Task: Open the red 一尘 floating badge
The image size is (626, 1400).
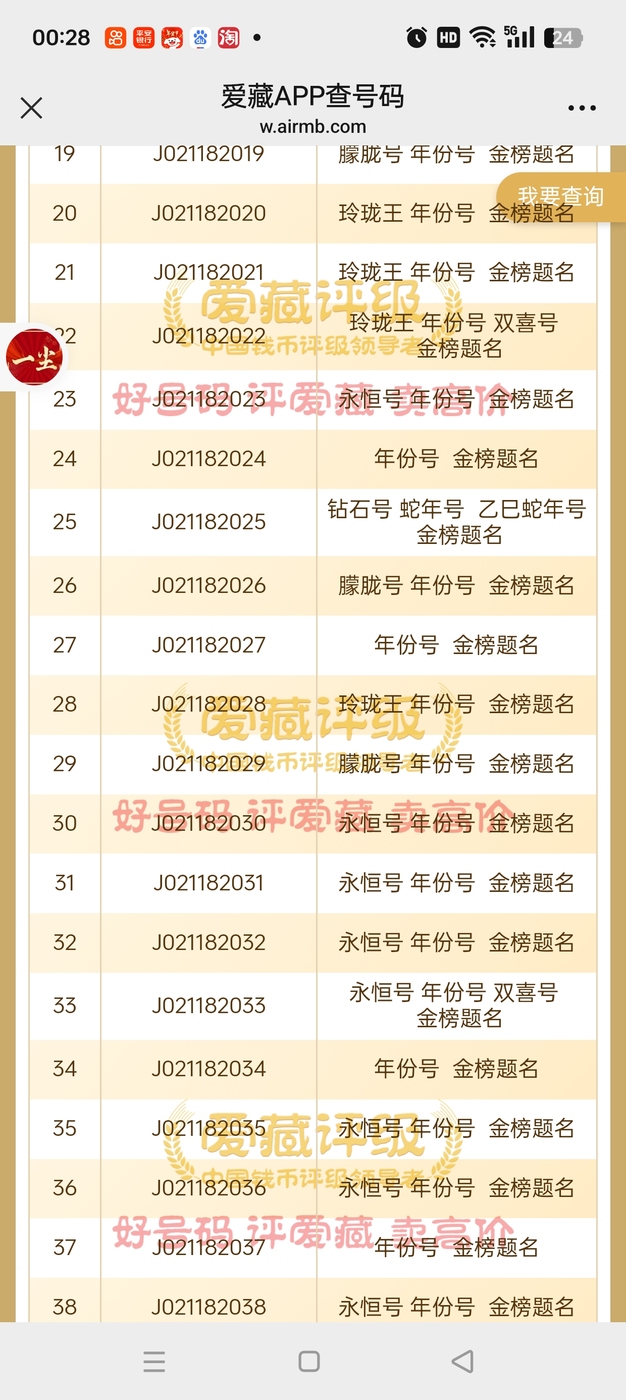Action: pyautogui.click(x=32, y=358)
